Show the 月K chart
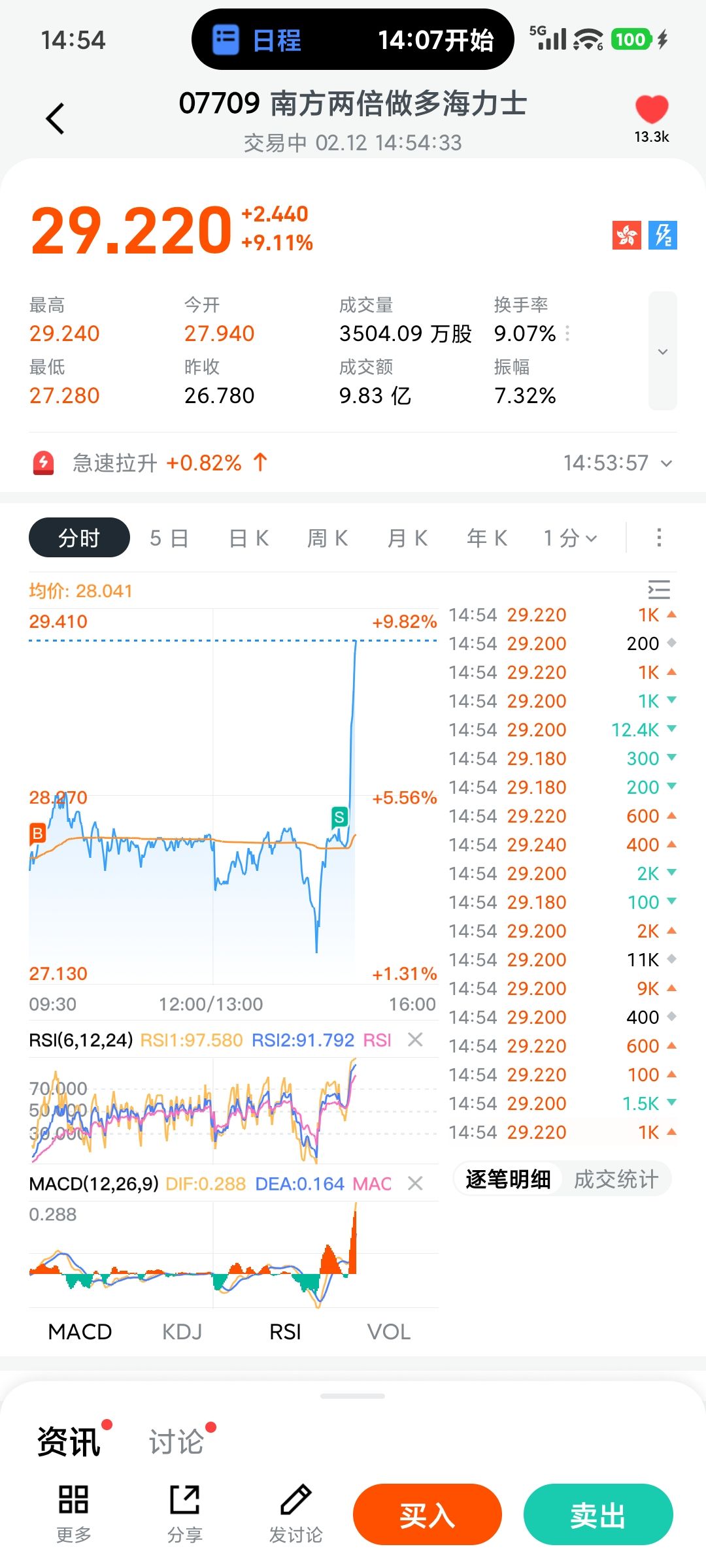The width and height of the screenshot is (706, 1568). pyautogui.click(x=407, y=538)
